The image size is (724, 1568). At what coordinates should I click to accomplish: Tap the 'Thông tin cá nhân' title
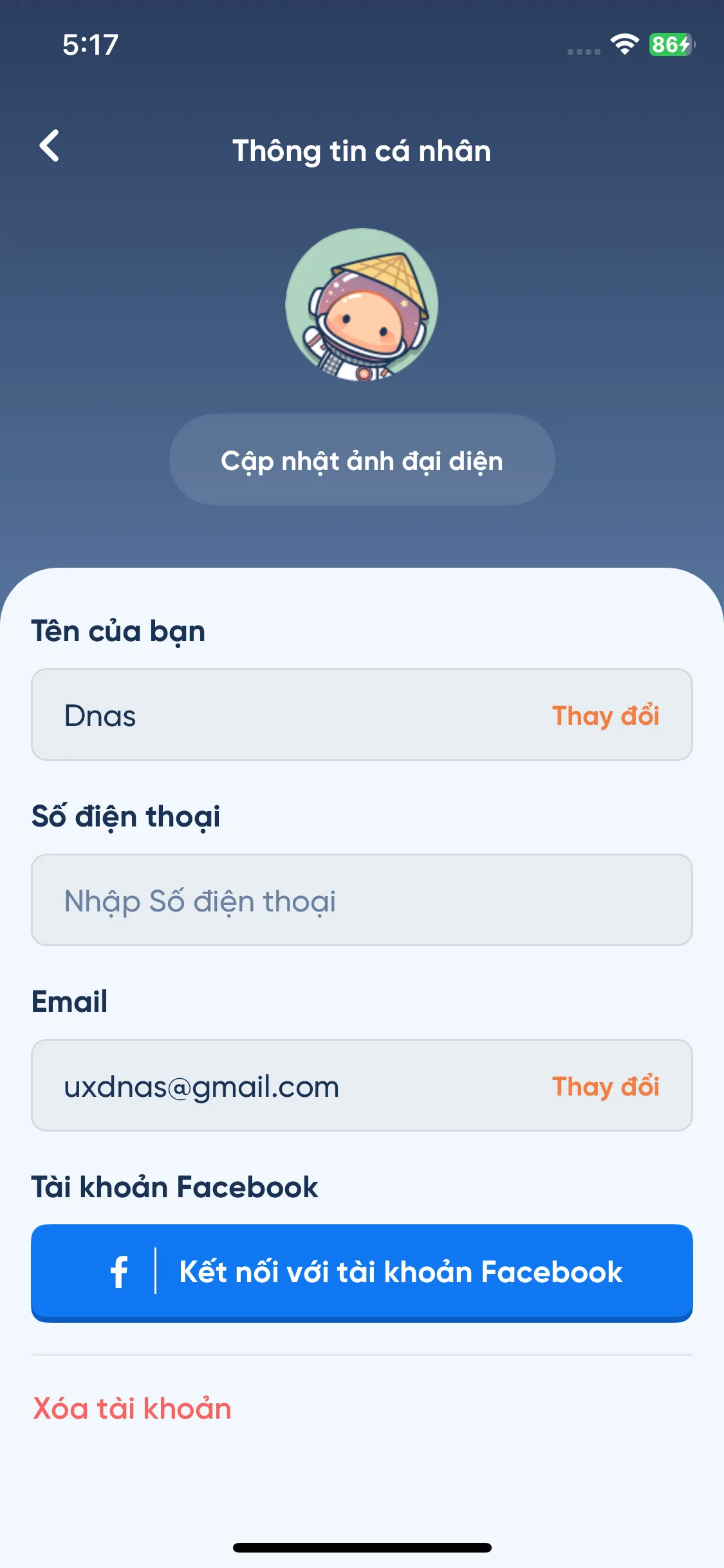(362, 151)
